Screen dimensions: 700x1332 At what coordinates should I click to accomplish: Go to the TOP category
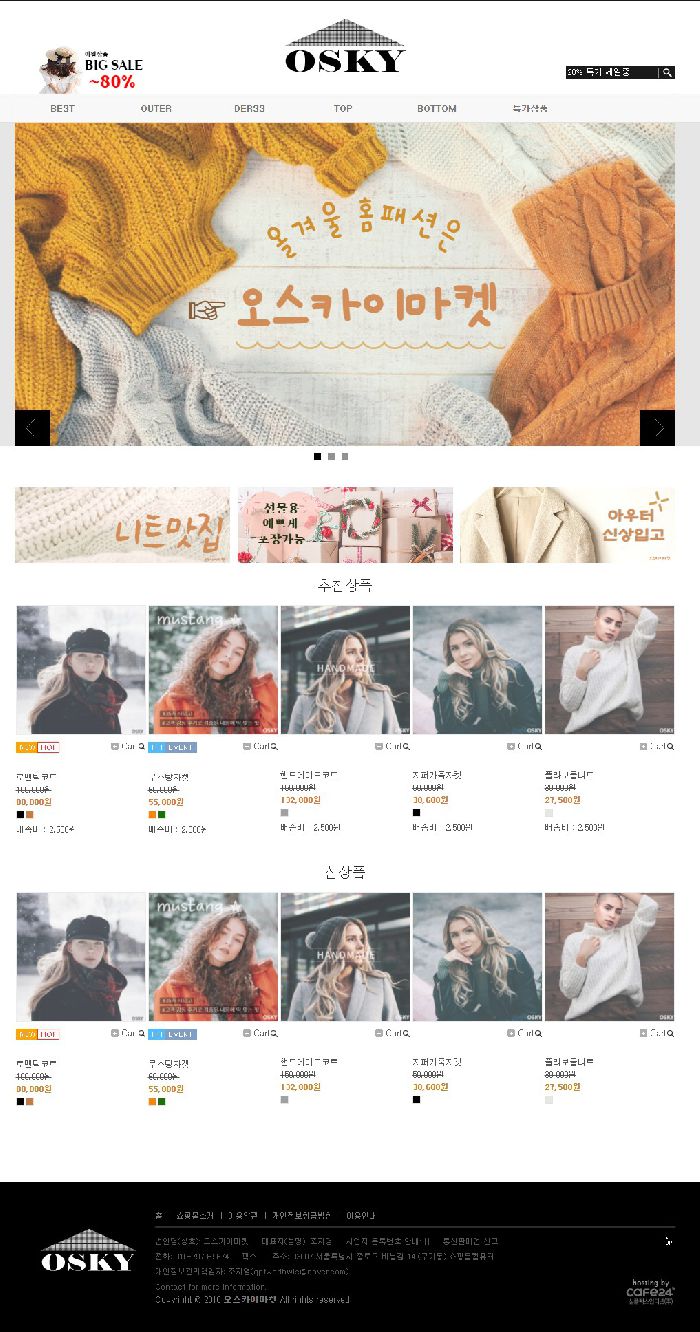coord(343,108)
